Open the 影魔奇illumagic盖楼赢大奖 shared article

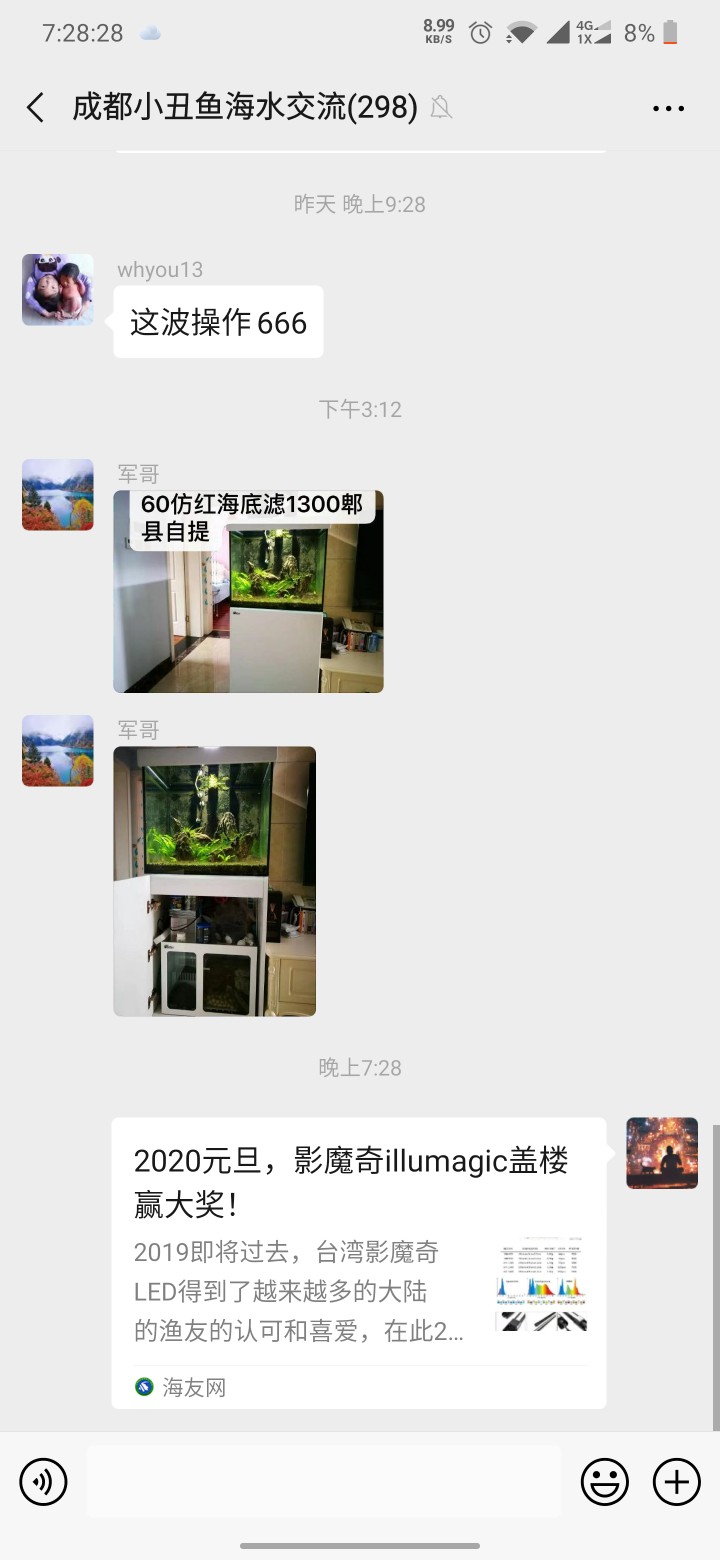pyautogui.click(x=358, y=1262)
